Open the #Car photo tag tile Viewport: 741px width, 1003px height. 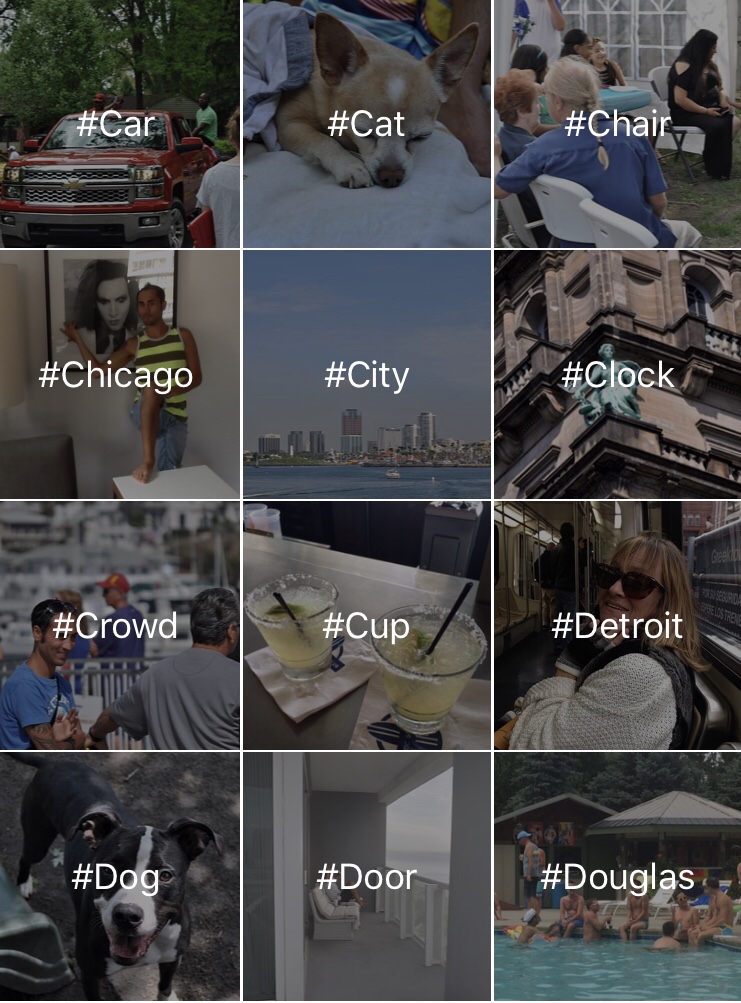point(120,124)
